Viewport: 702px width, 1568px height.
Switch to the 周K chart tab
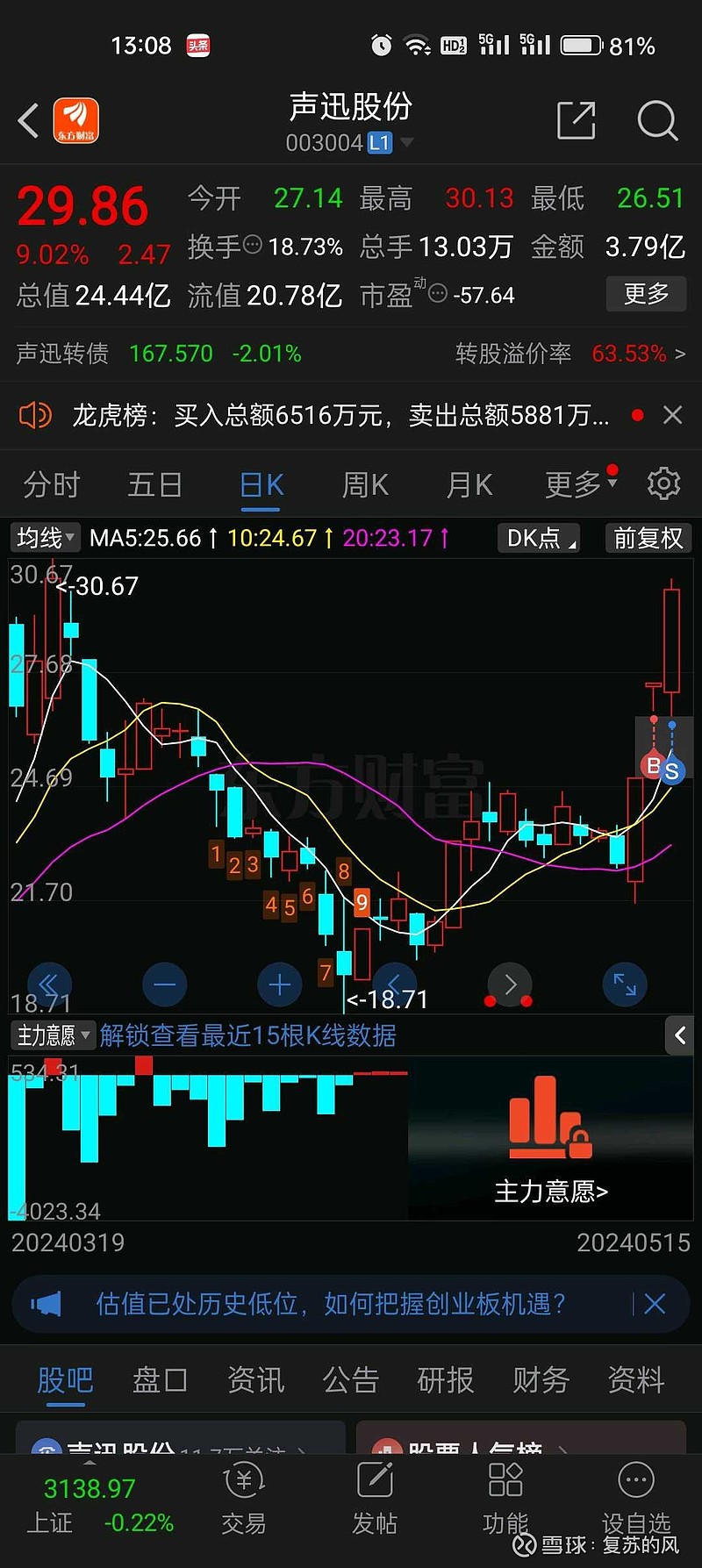click(365, 484)
